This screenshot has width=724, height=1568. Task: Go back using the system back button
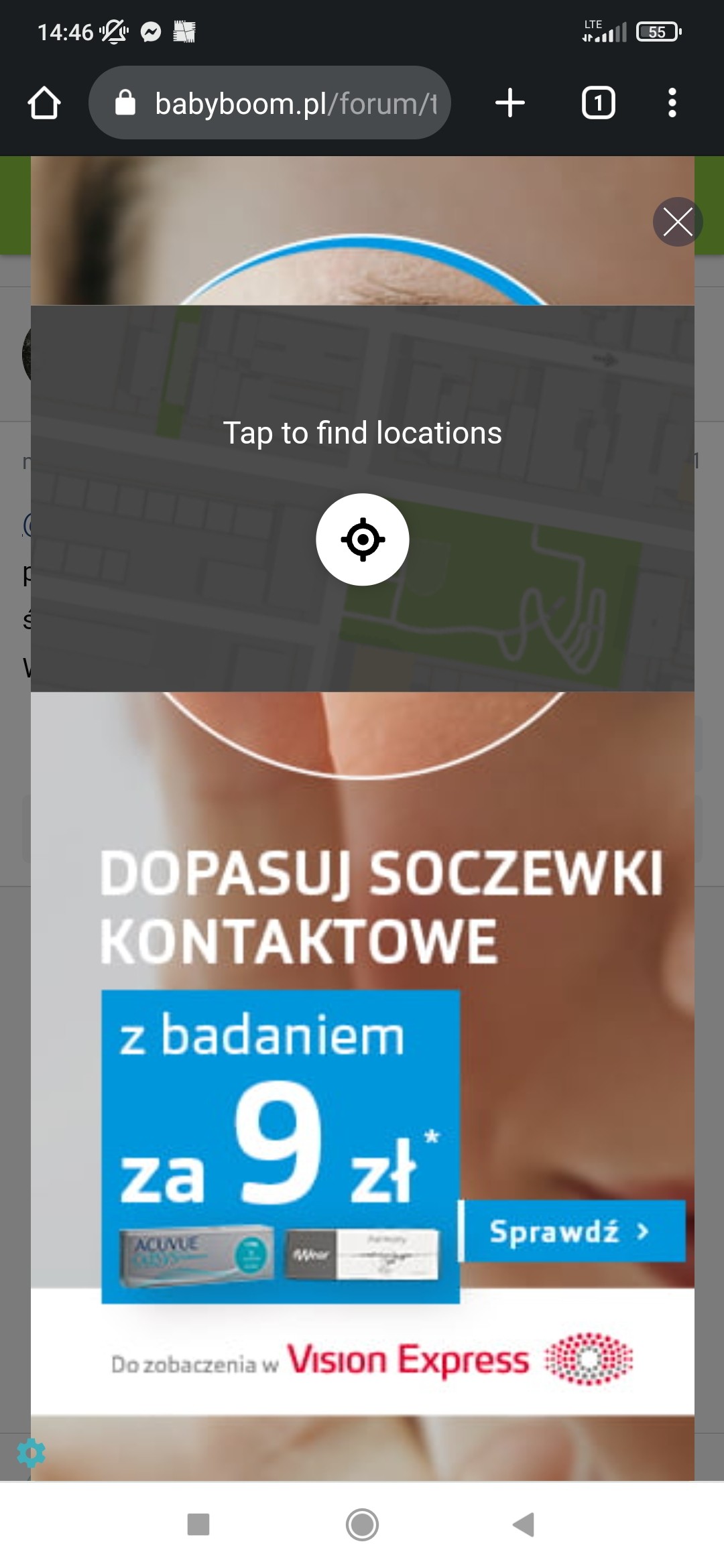[524, 1524]
